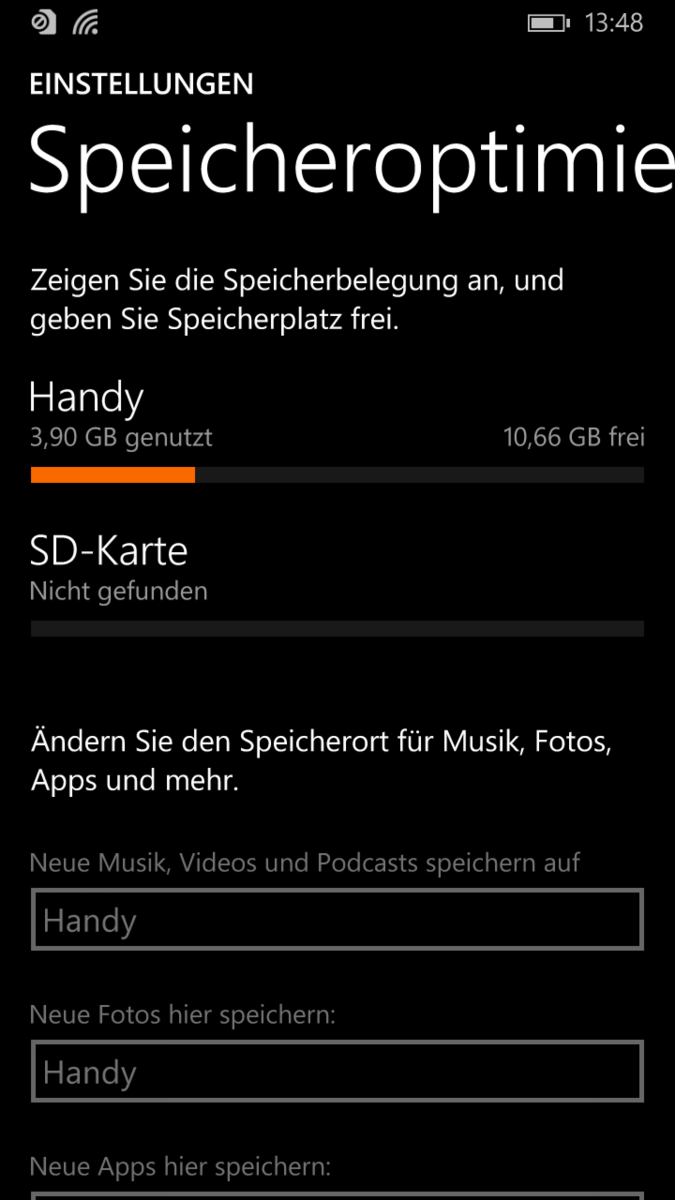Open dropdown for new music, videos and podcasts

click(x=336, y=920)
